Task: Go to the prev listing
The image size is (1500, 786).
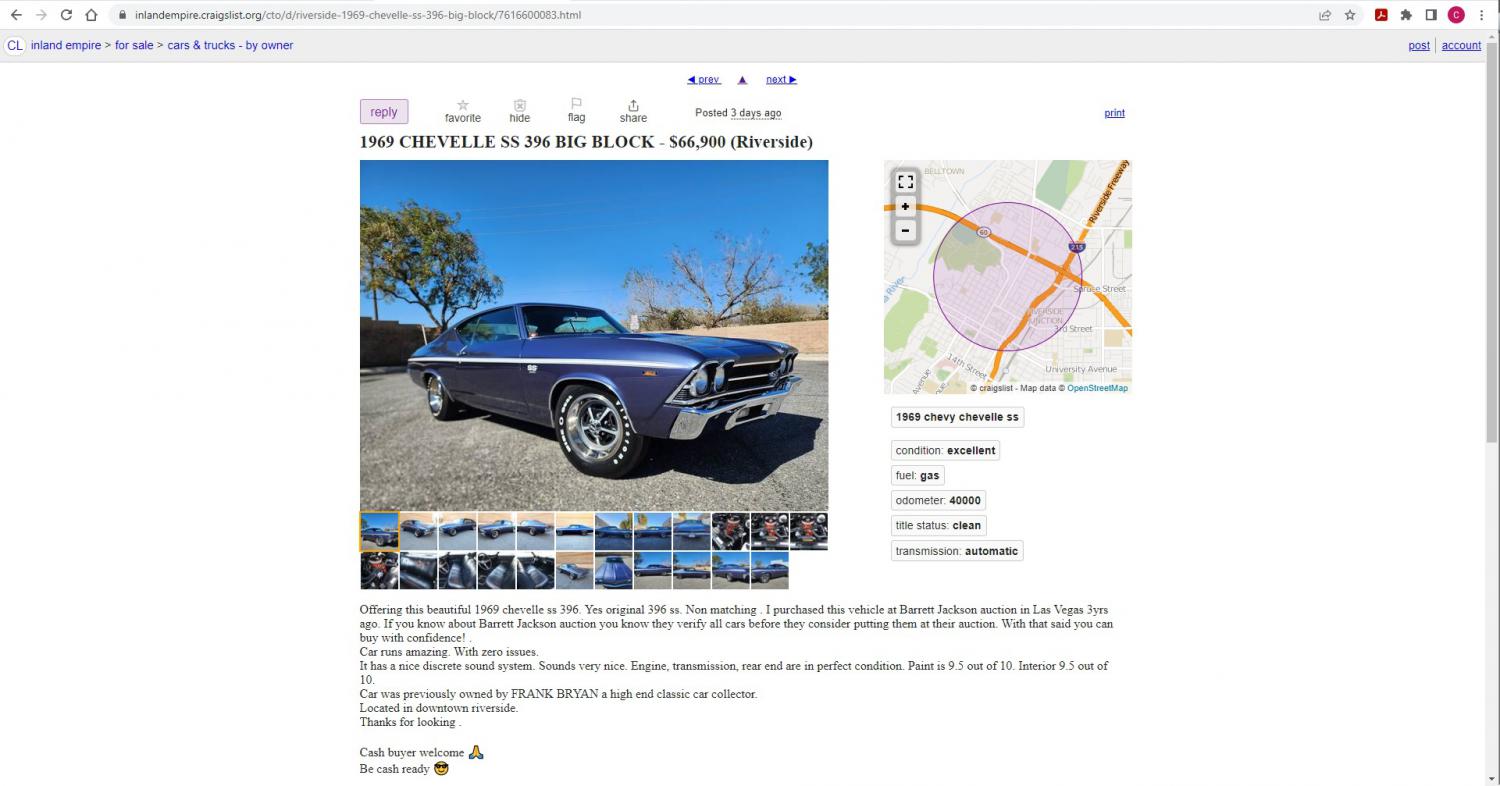Action: coord(704,80)
